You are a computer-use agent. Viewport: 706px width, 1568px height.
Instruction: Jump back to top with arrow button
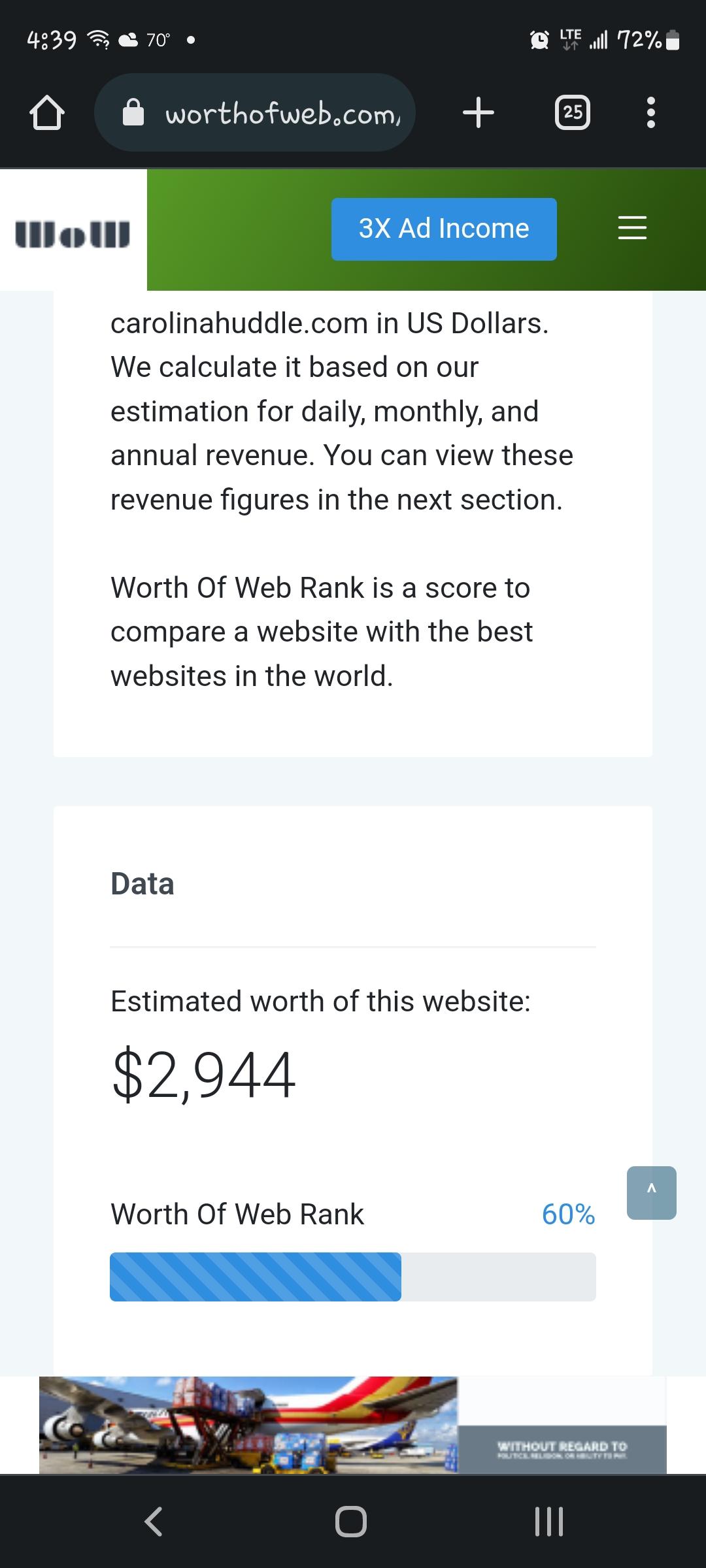click(651, 1193)
